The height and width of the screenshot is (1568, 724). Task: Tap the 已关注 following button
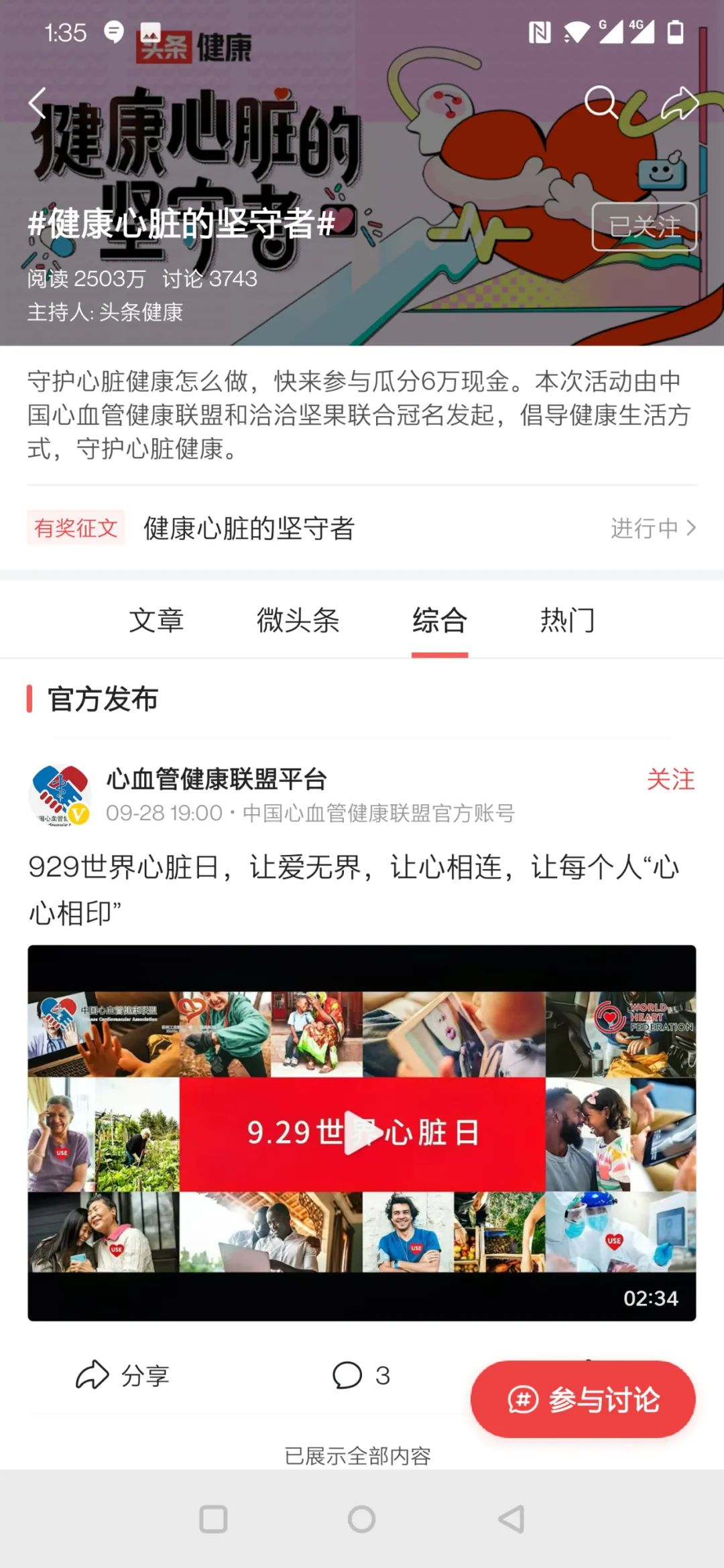(644, 226)
